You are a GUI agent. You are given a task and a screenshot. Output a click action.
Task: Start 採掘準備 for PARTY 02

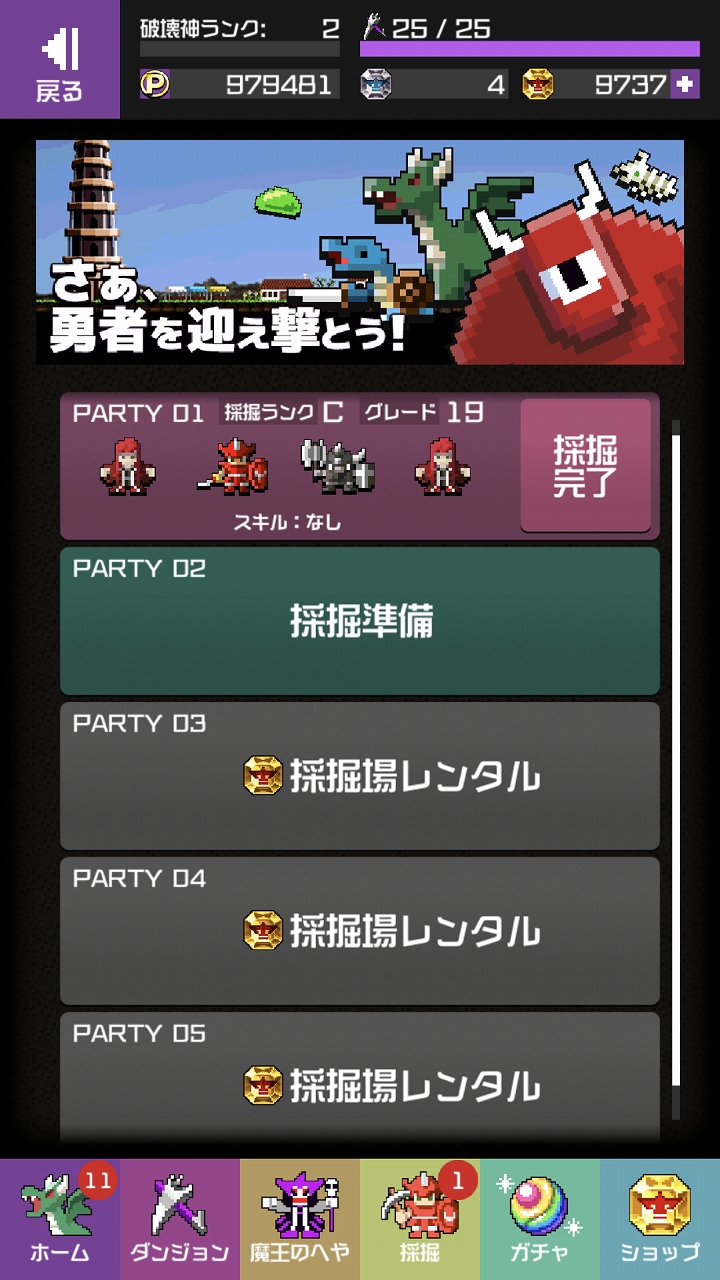(360, 621)
